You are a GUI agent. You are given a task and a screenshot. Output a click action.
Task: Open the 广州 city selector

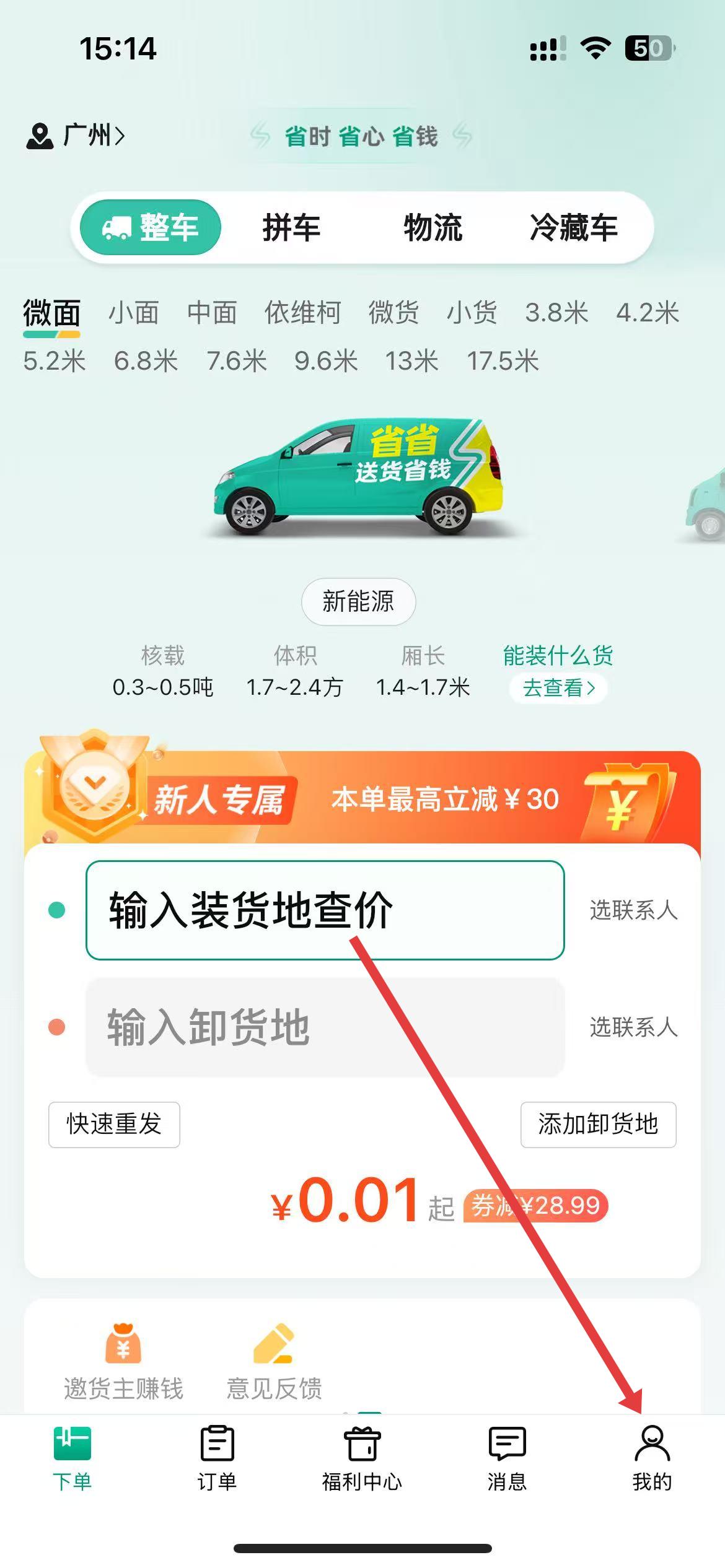pyautogui.click(x=76, y=135)
